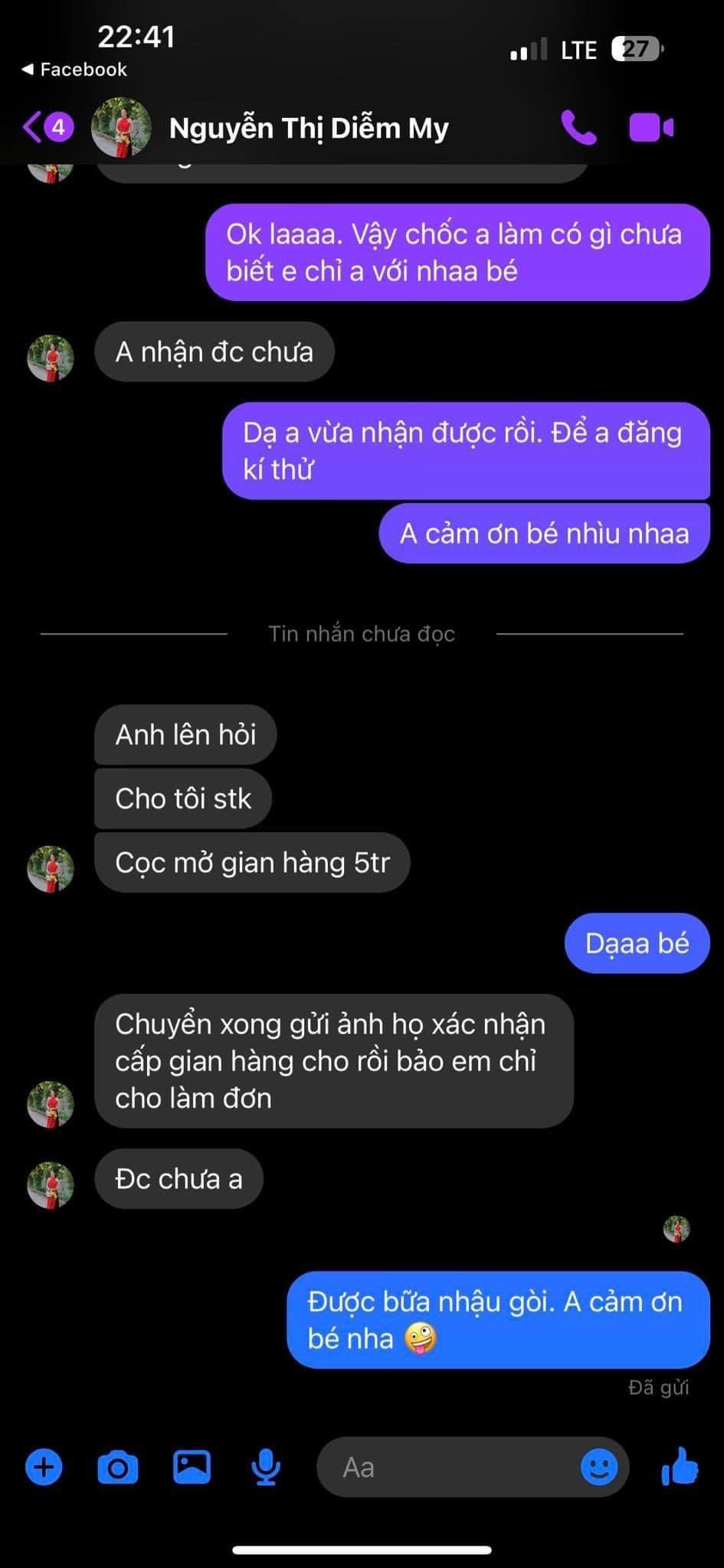Start a voice call with Diễm My
This screenshot has height=1568, width=724.
[x=578, y=128]
